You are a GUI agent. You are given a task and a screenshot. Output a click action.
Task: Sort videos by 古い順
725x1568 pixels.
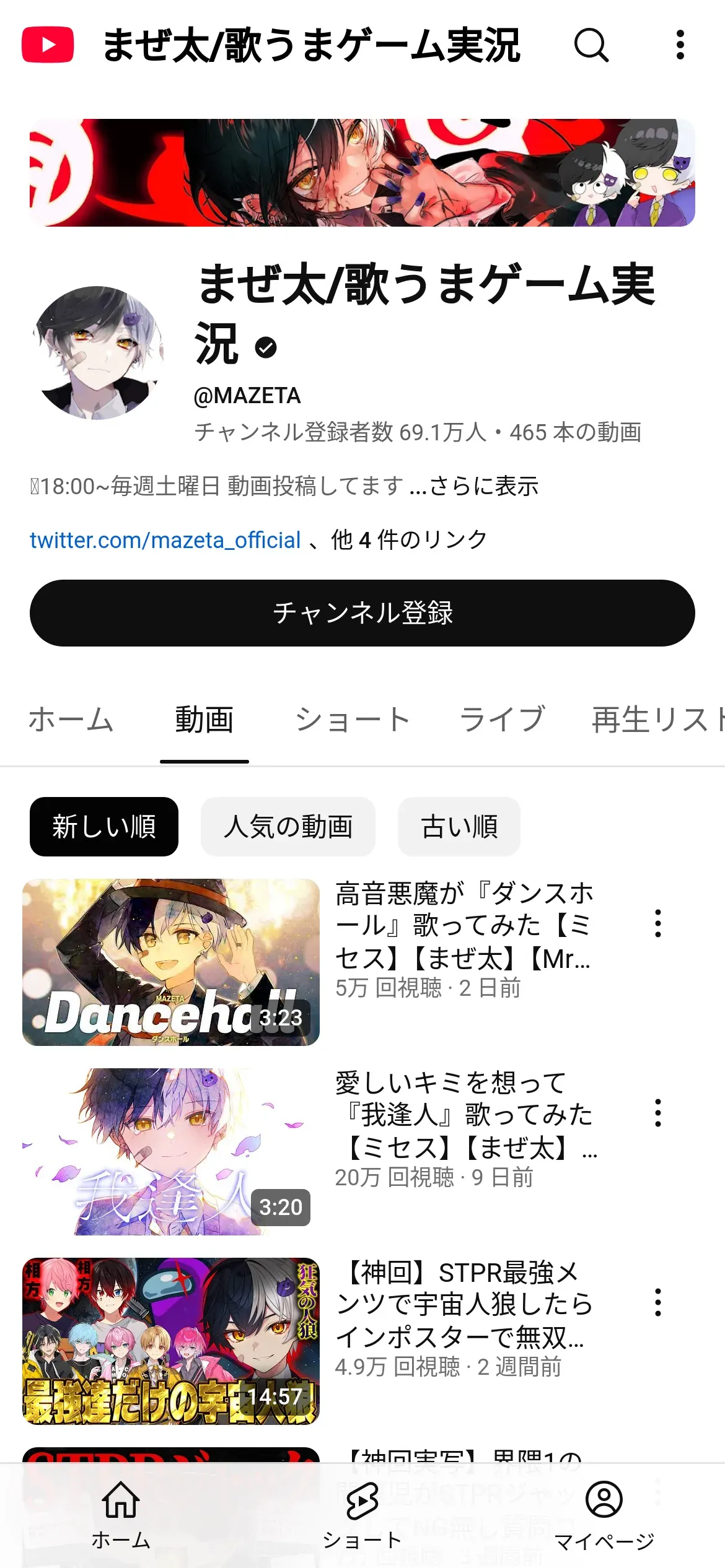coord(459,827)
